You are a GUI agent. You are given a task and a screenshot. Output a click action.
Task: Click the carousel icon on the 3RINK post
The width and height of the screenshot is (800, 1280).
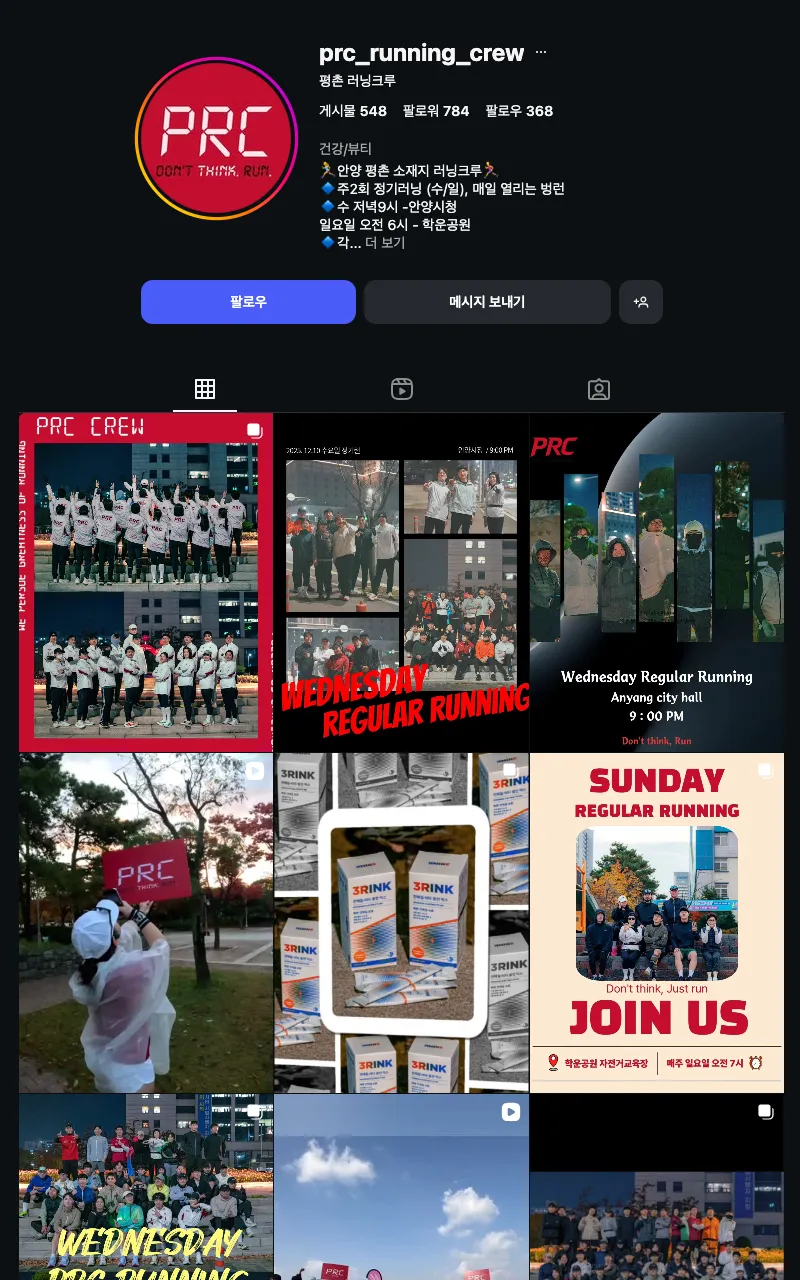[x=510, y=770]
